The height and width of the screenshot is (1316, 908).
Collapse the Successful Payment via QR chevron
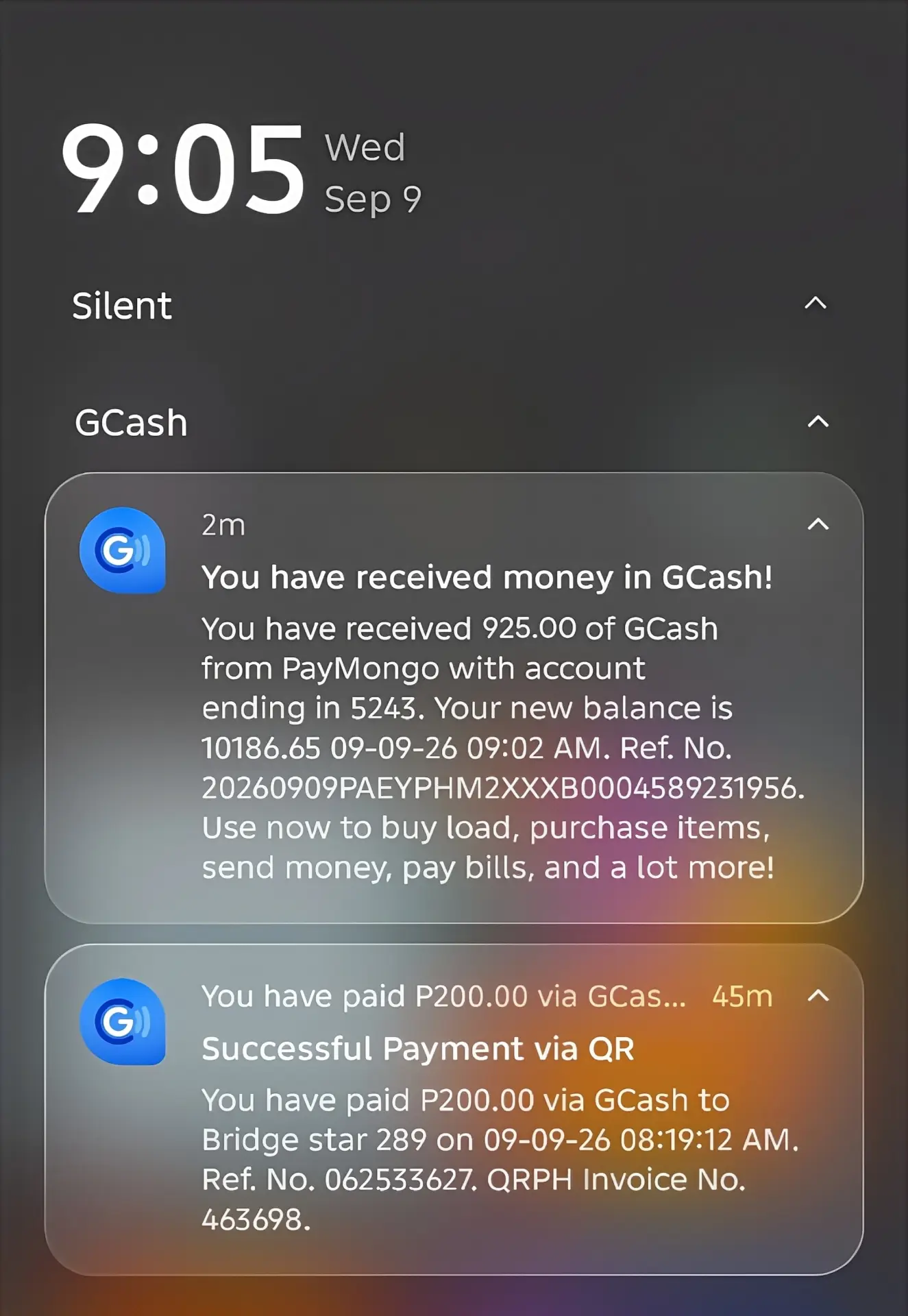coord(818,996)
